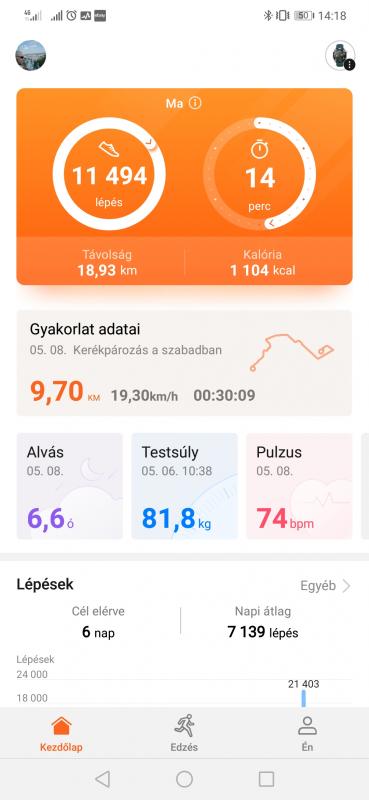Switch to the Én tab

pos(307,733)
